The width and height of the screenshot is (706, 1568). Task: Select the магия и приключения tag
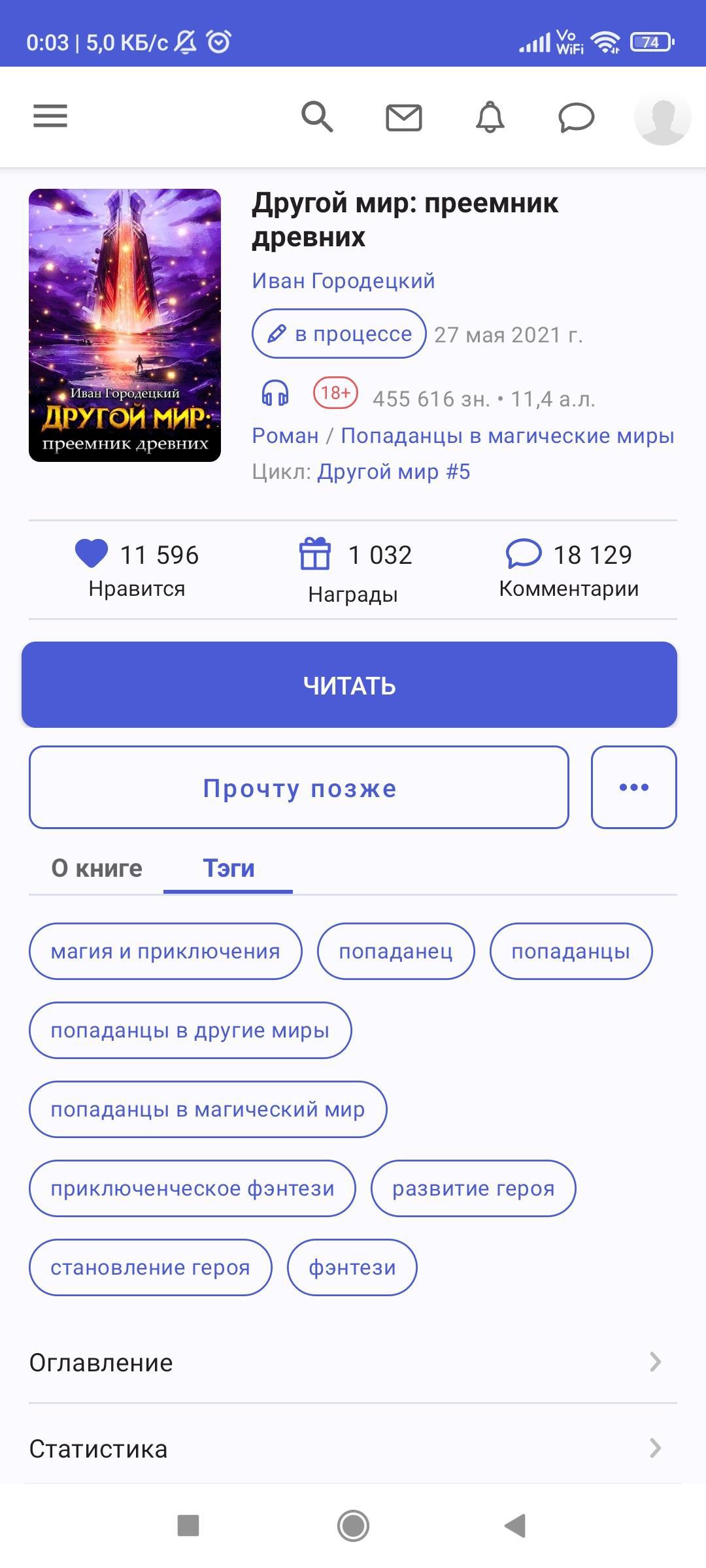(165, 951)
